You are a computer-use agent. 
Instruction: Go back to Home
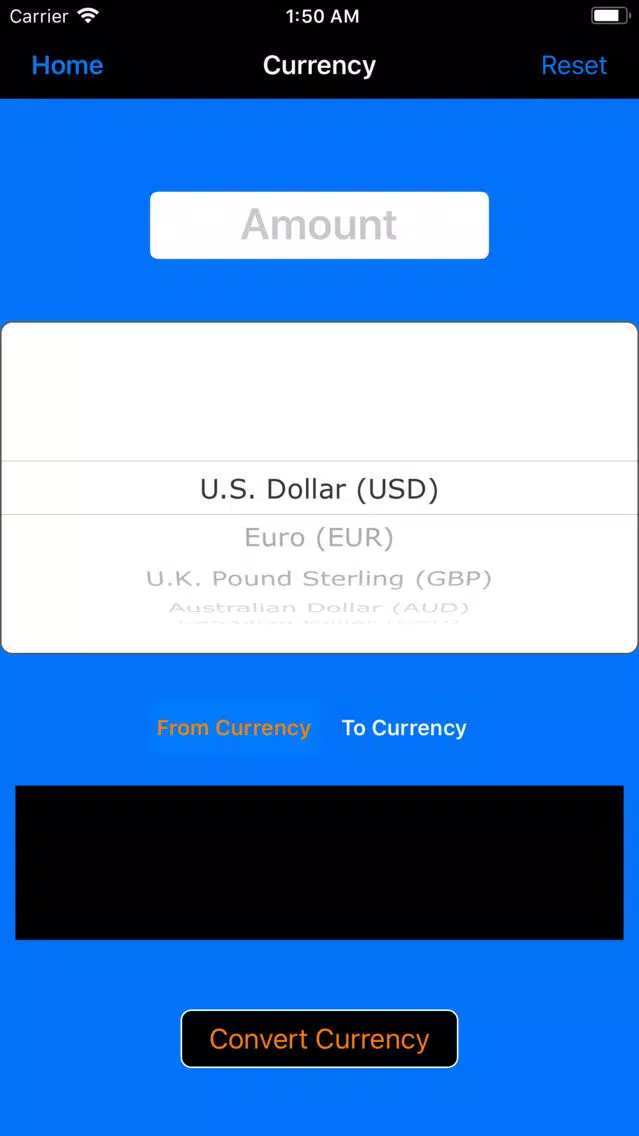[x=67, y=65]
